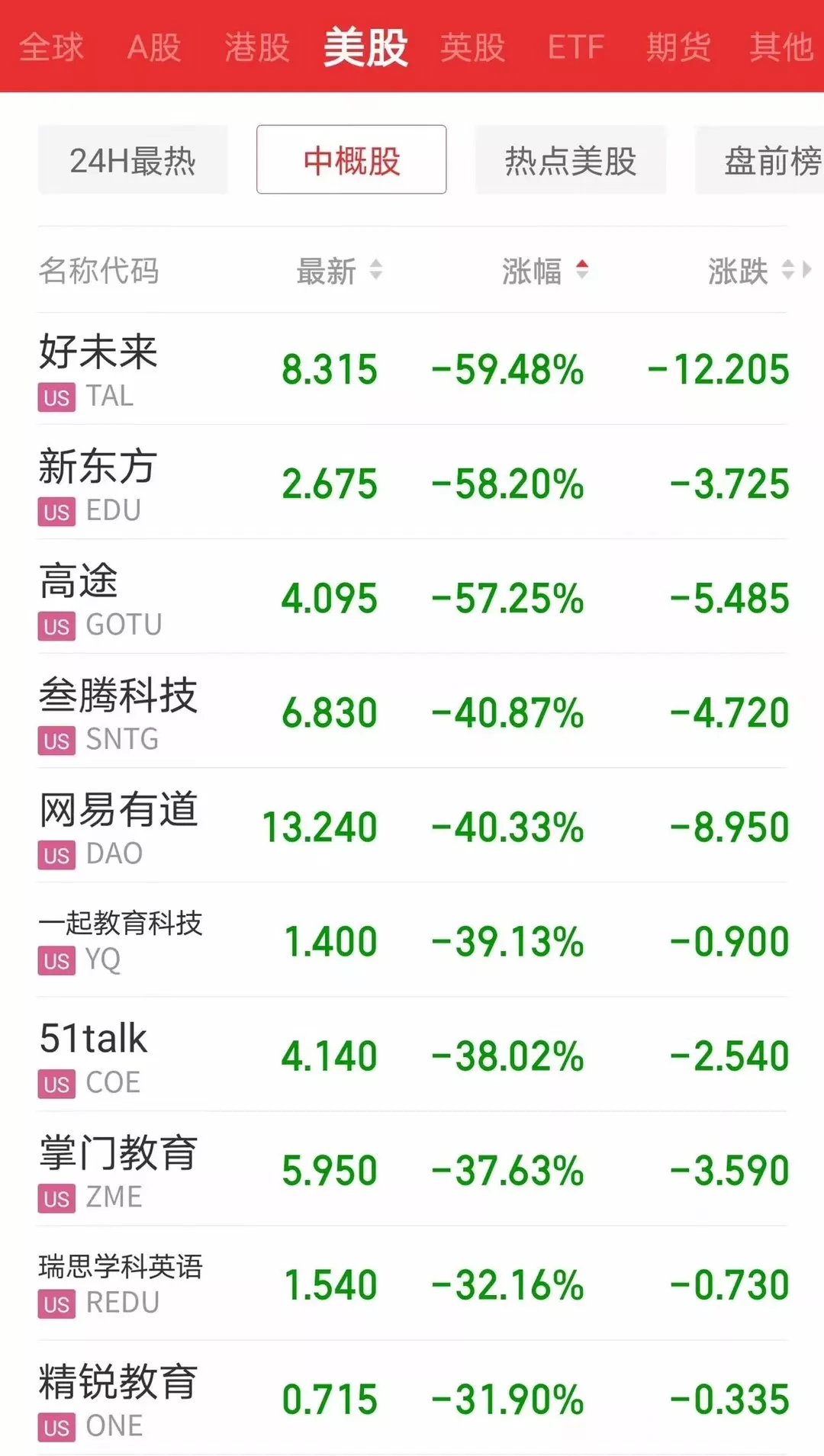
Task: View 51talk COE stock page
Action: click(412, 1055)
